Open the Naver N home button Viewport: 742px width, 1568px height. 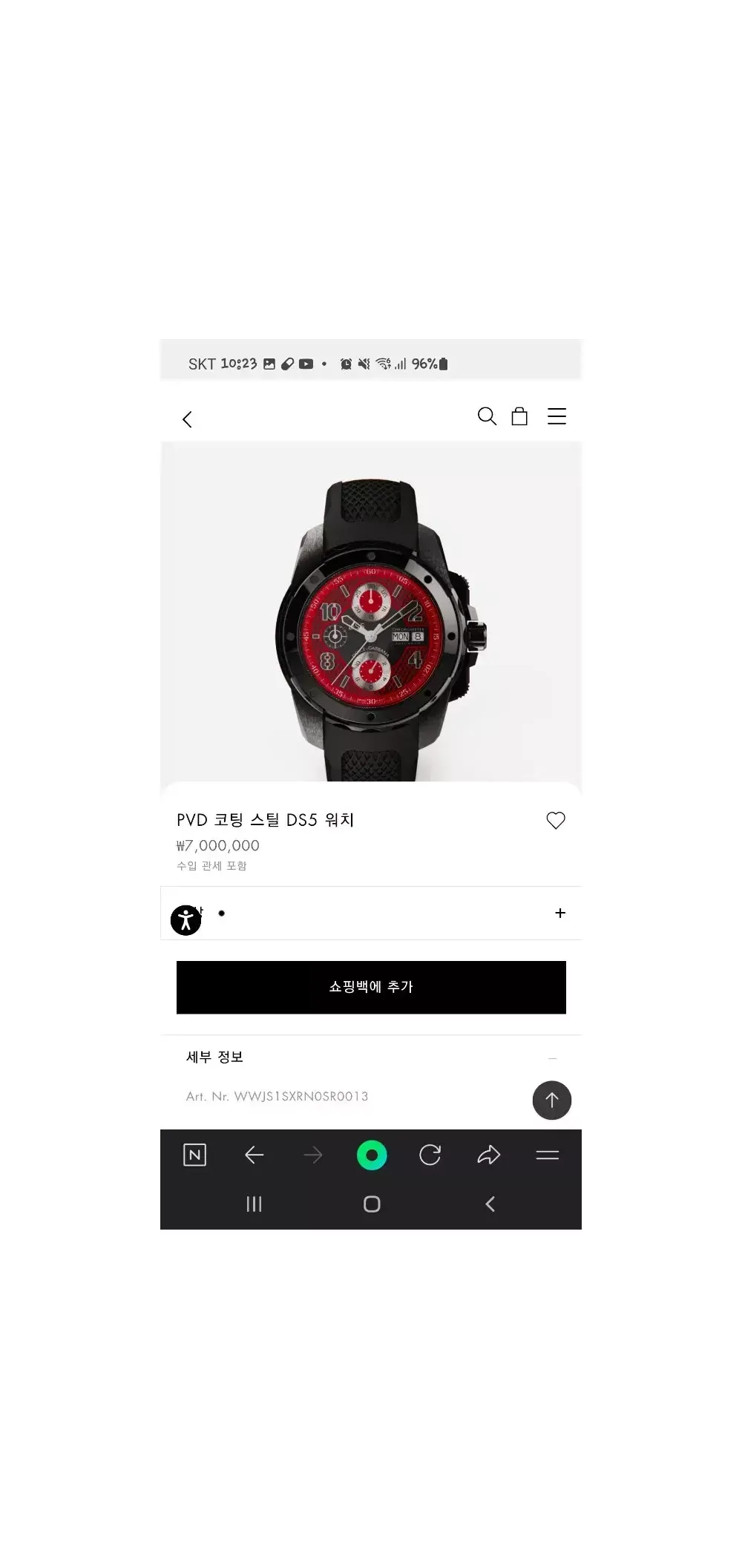click(194, 1155)
